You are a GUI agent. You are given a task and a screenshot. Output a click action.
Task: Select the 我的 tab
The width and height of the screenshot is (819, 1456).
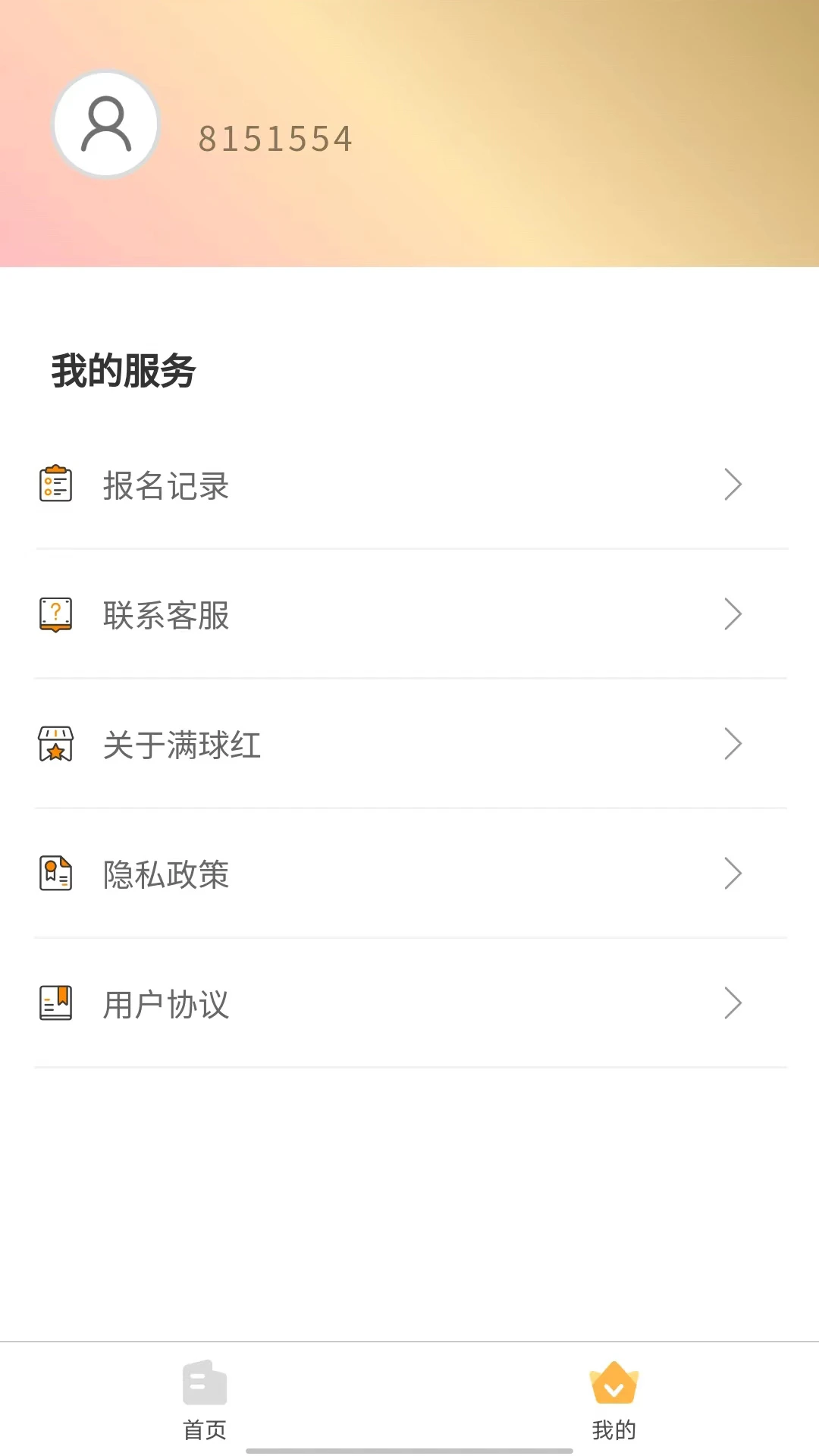pyautogui.click(x=614, y=1400)
